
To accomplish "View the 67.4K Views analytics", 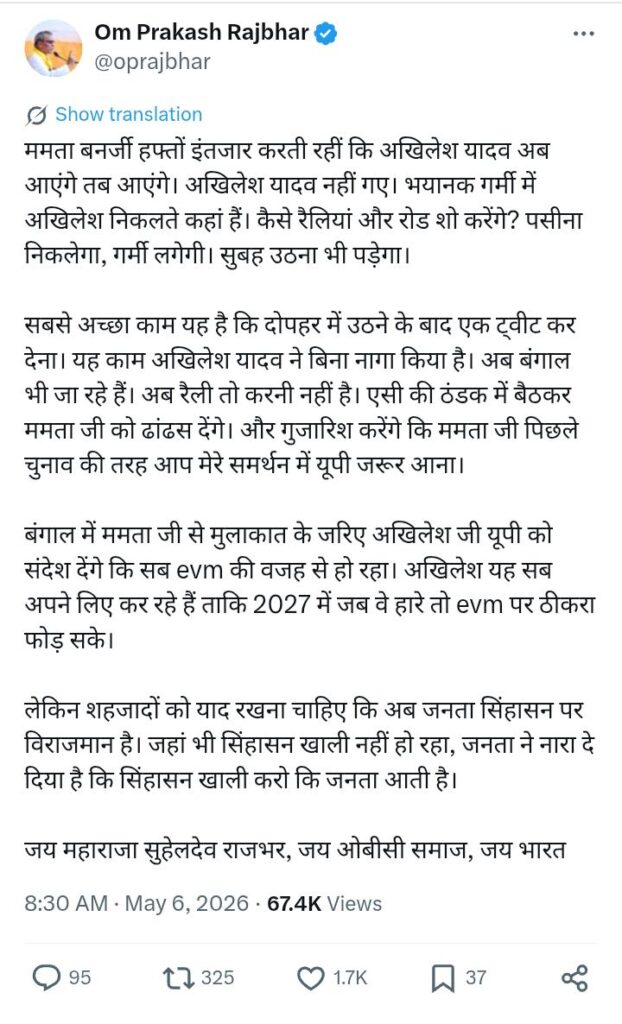I will (324, 904).
